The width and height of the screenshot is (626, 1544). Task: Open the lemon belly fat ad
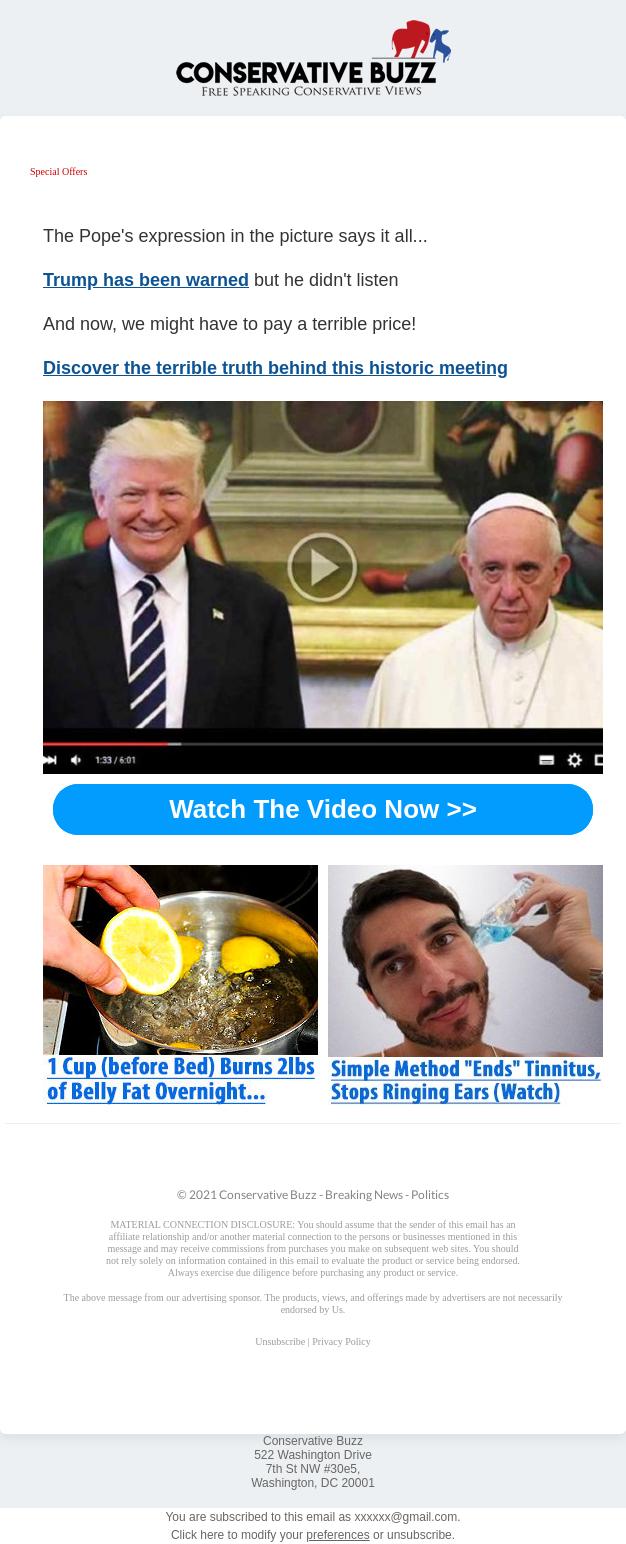[x=180, y=984]
